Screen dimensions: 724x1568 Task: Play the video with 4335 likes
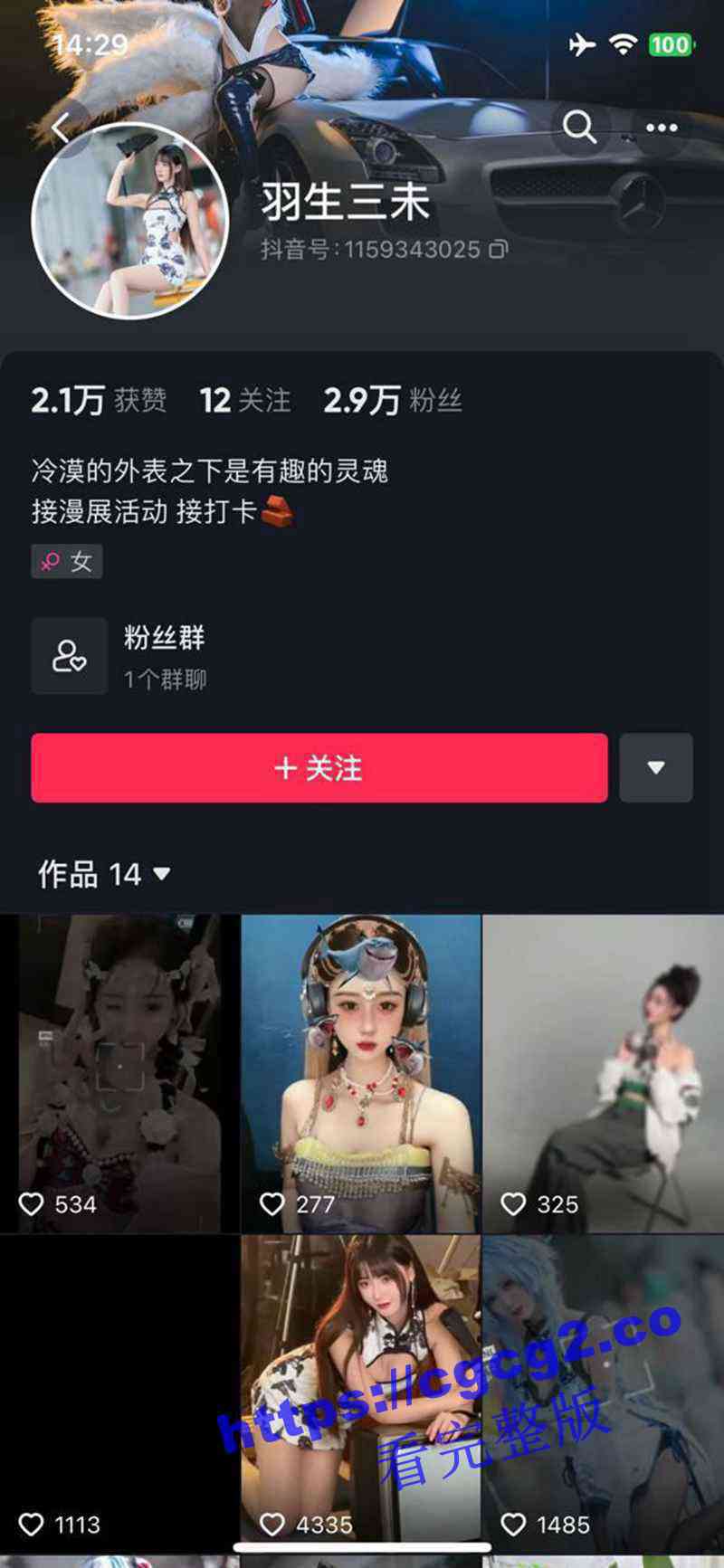pyautogui.click(x=361, y=1393)
